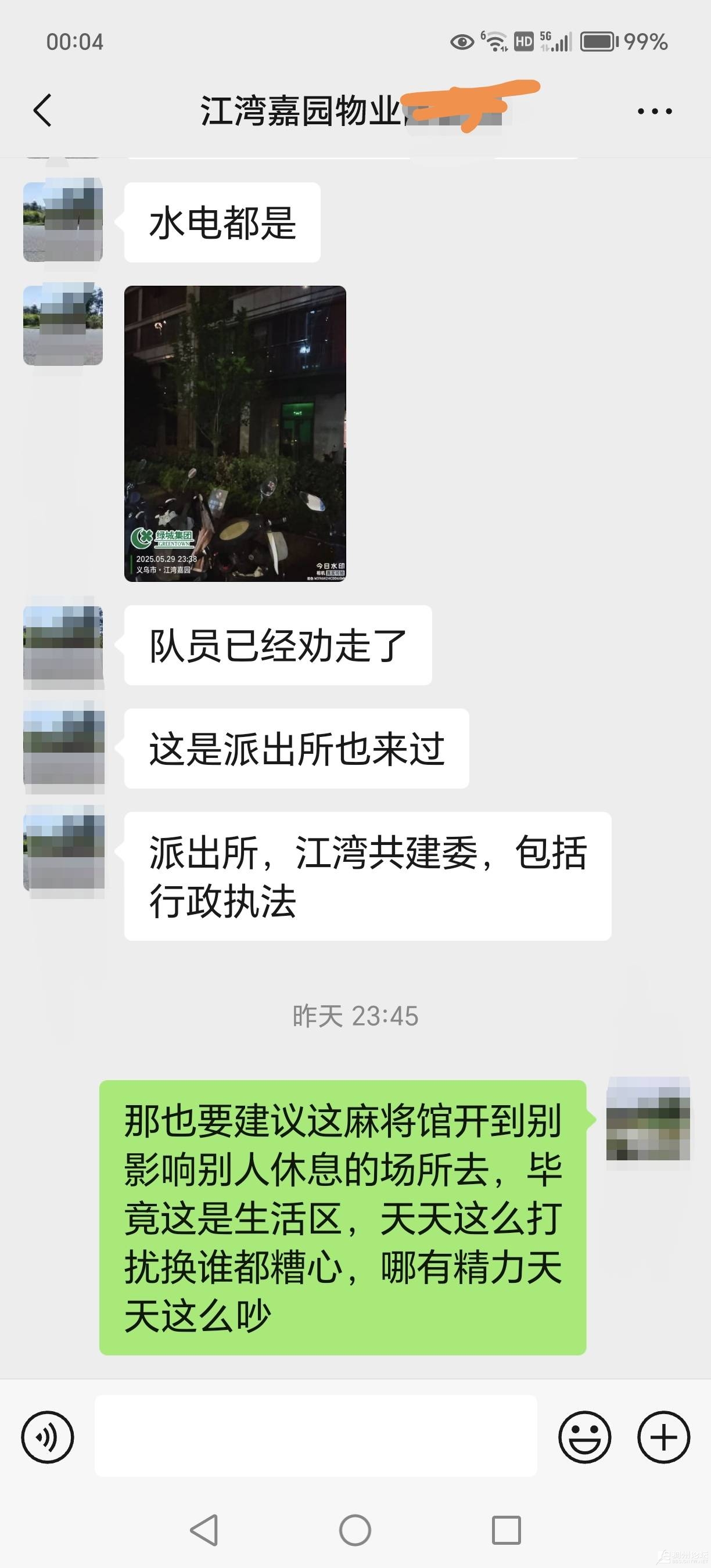
Task: Focus the message text field
Action: pos(315,1436)
